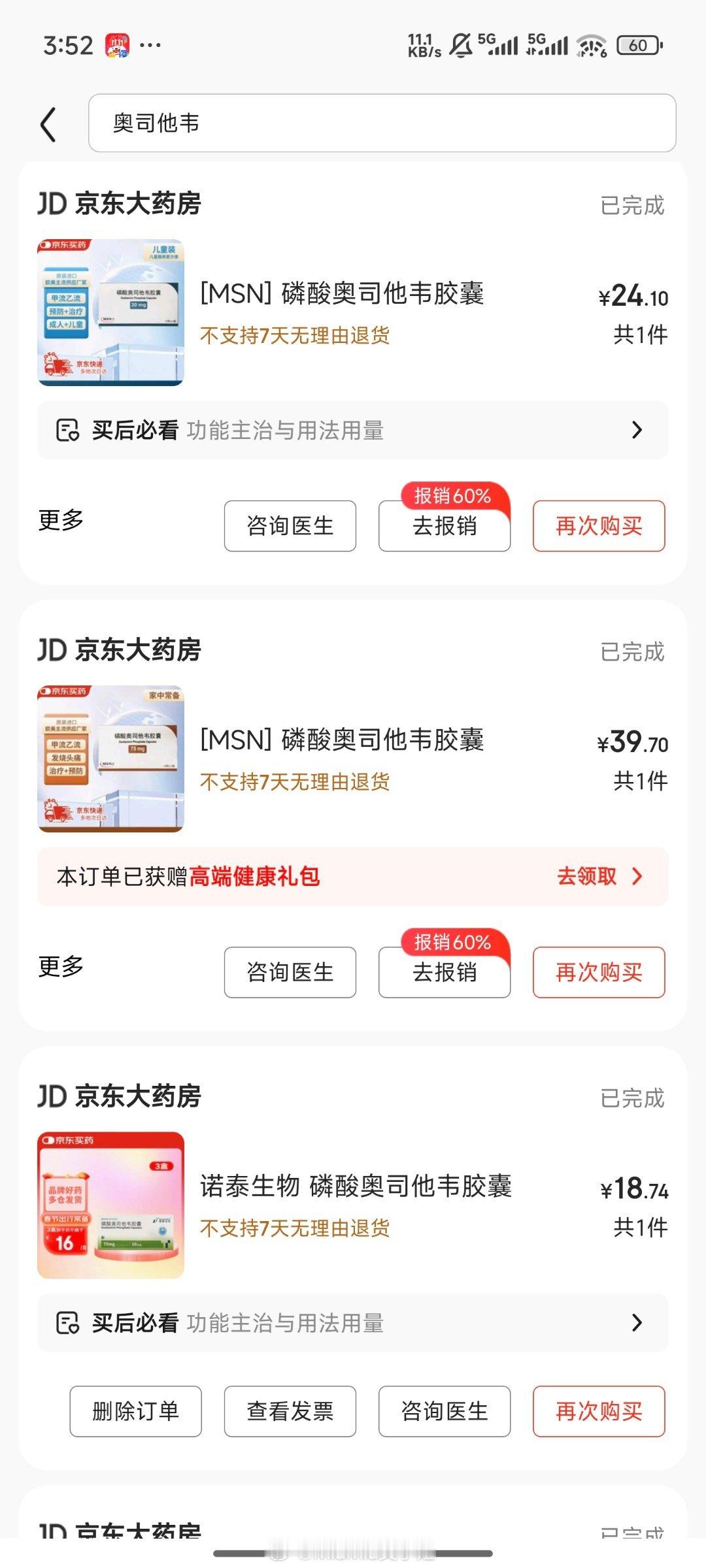The image size is (706, 1568).
Task: Tap 咨询医生 on the first order
Action: click(290, 526)
